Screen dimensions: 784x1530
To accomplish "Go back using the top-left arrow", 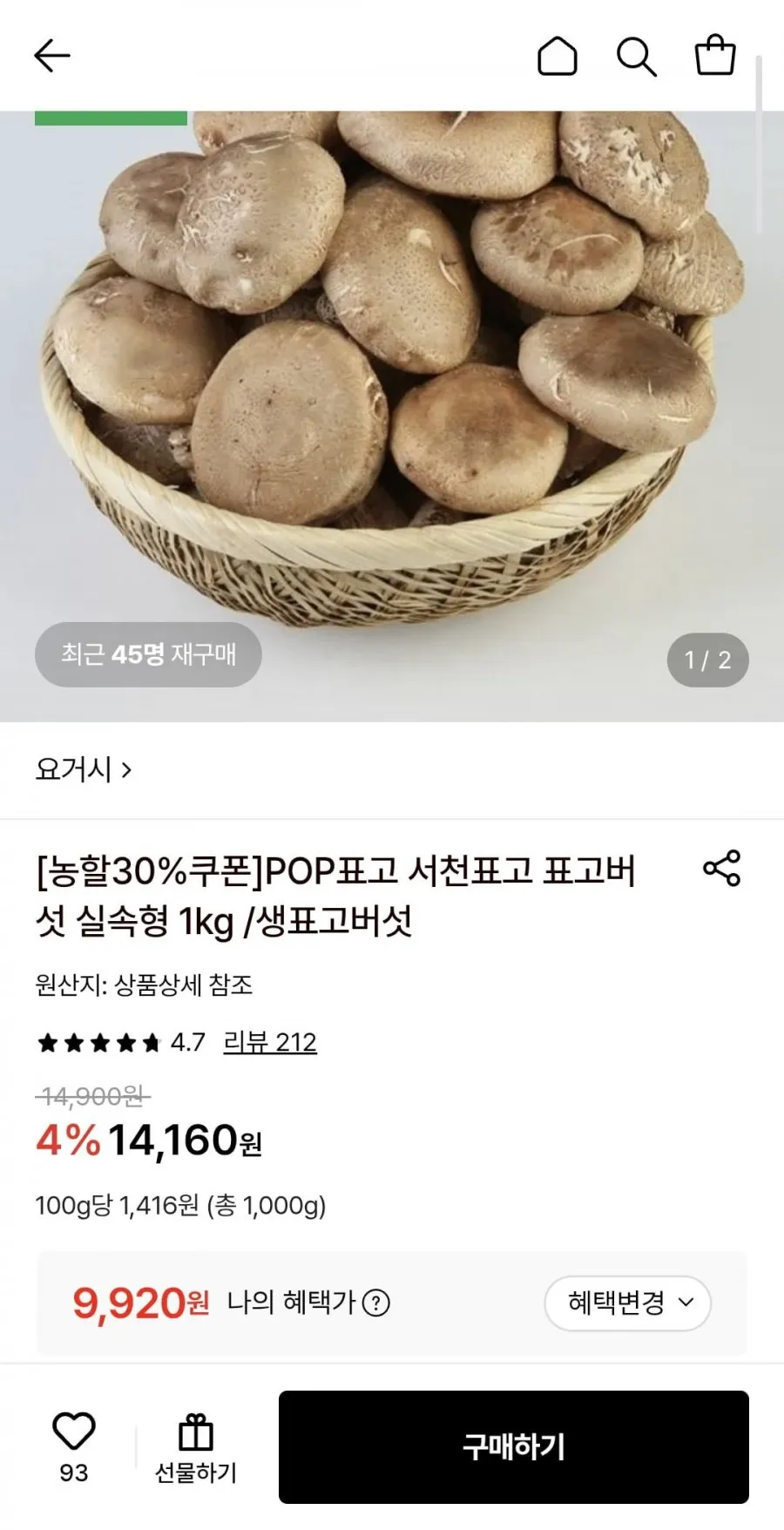I will pos(52,56).
